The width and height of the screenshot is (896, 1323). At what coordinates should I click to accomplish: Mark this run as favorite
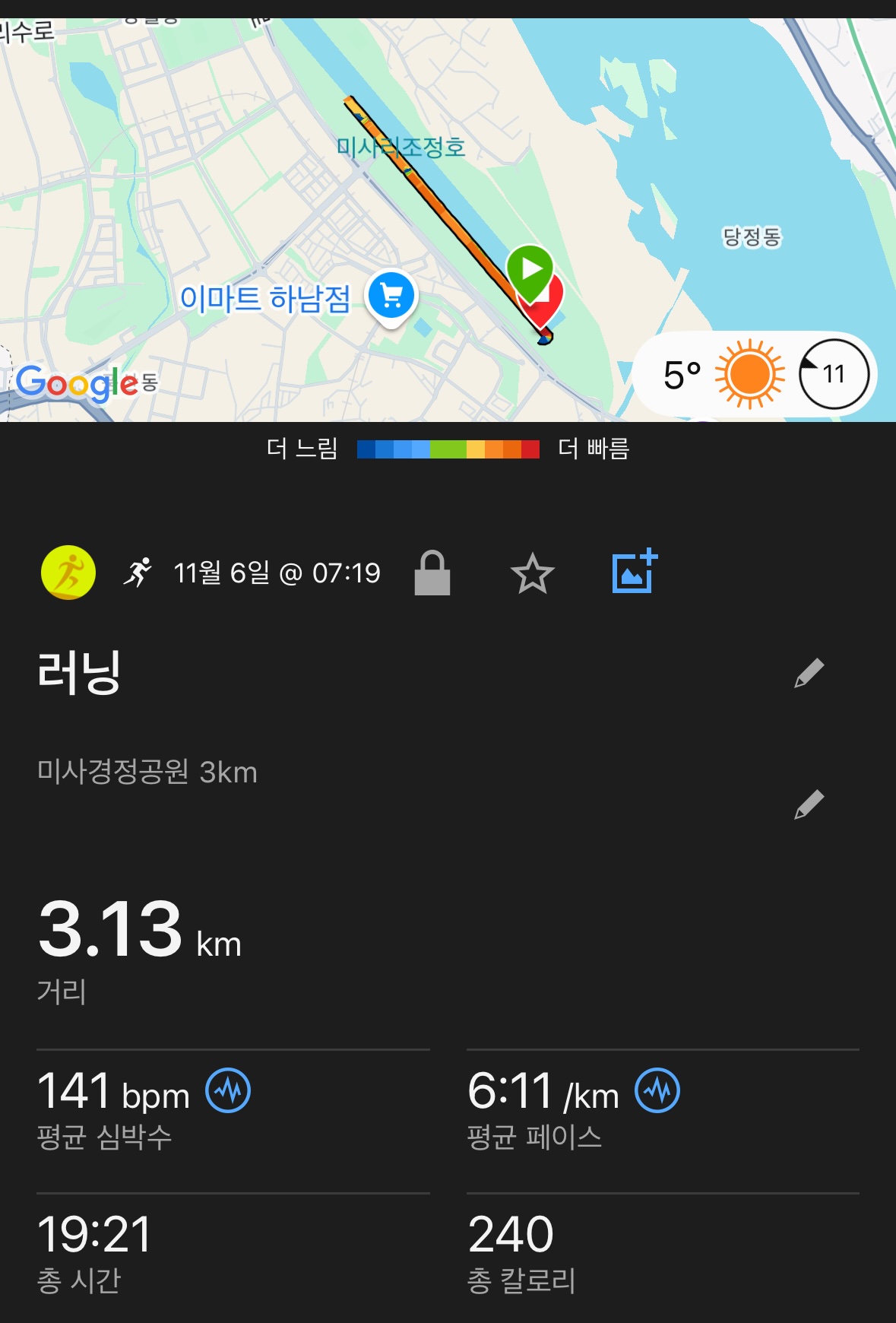pyautogui.click(x=532, y=573)
